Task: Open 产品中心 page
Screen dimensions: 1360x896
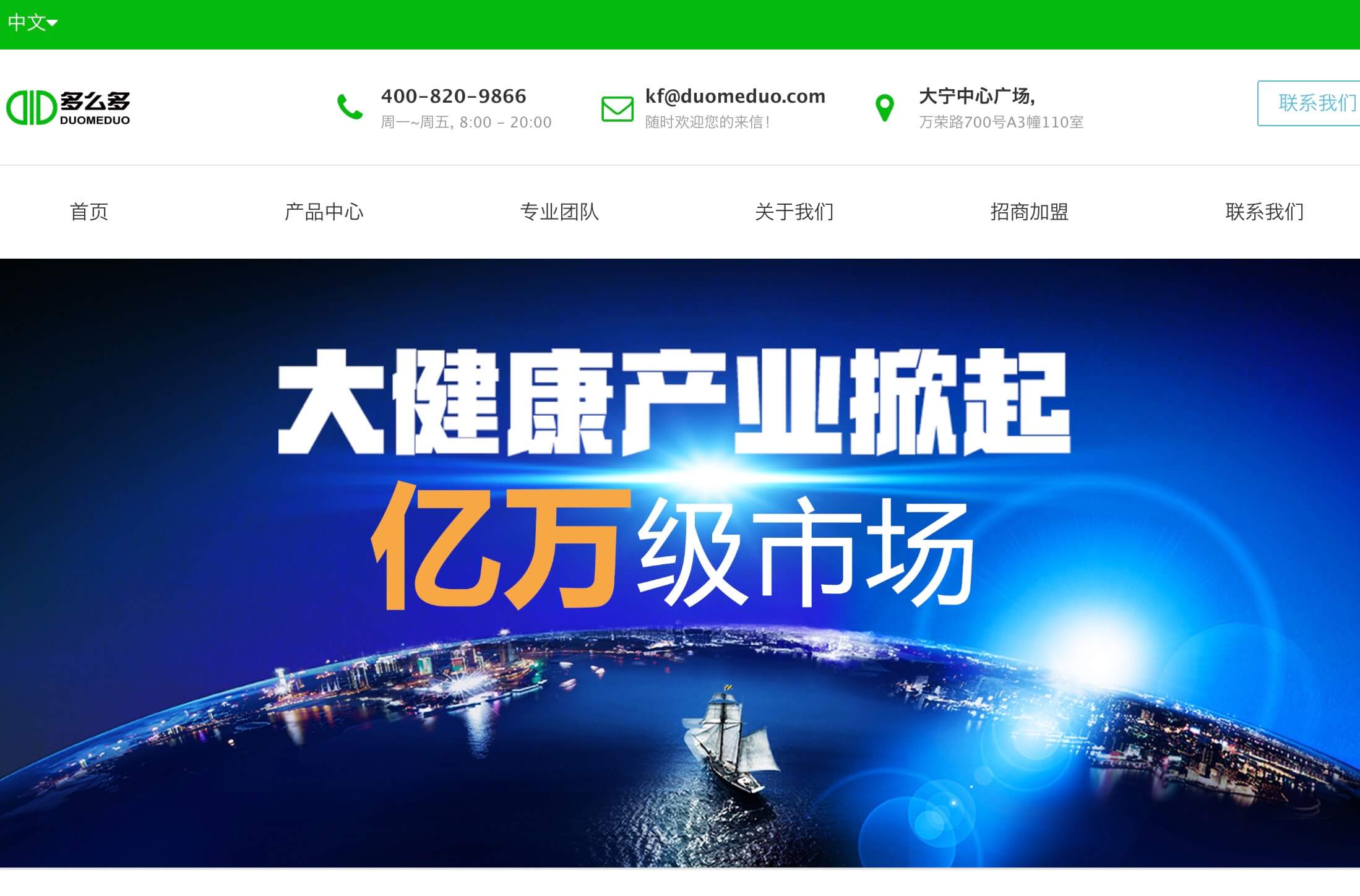Action: (324, 212)
